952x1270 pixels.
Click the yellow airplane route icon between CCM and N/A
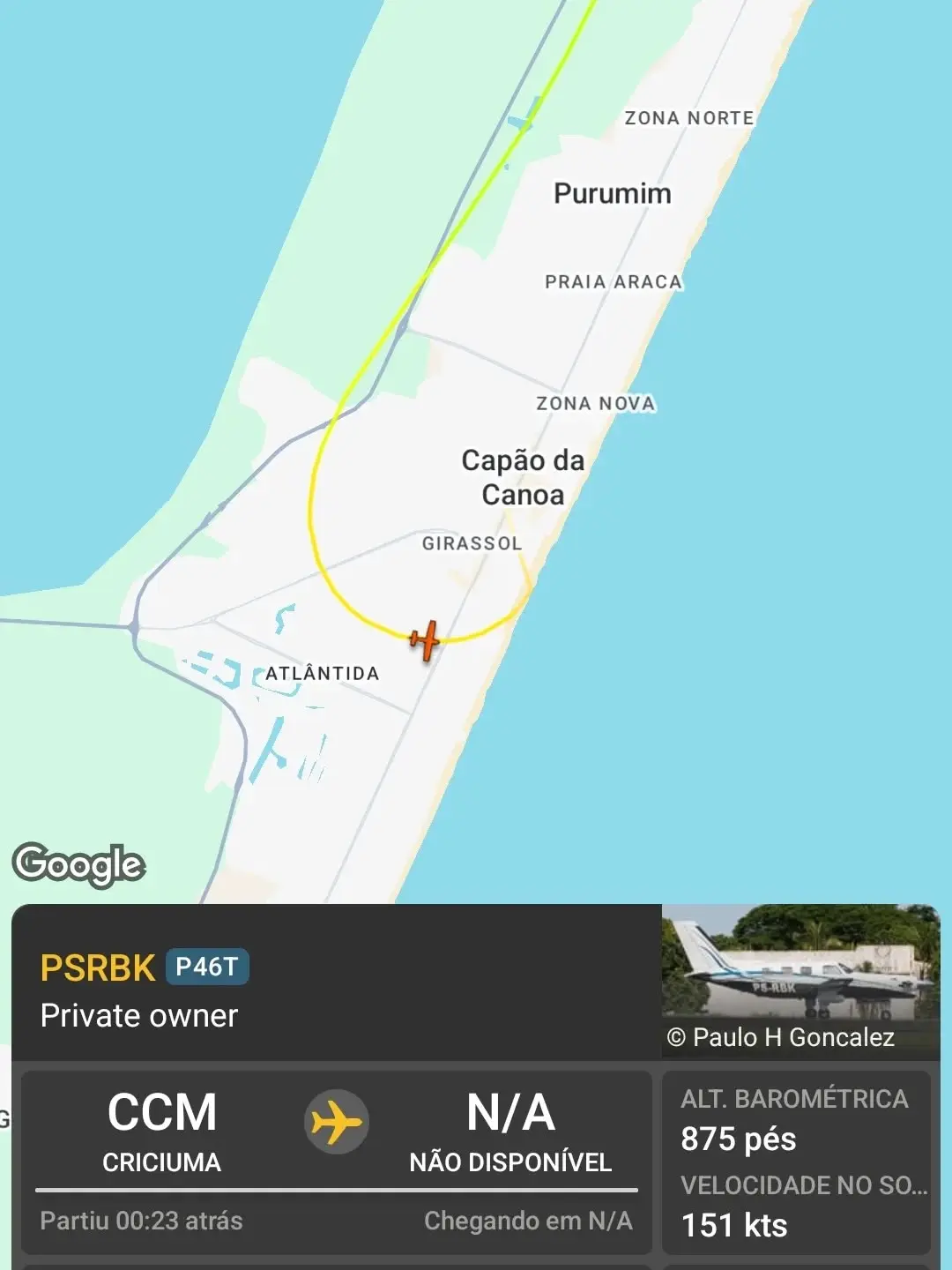pos(338,1120)
